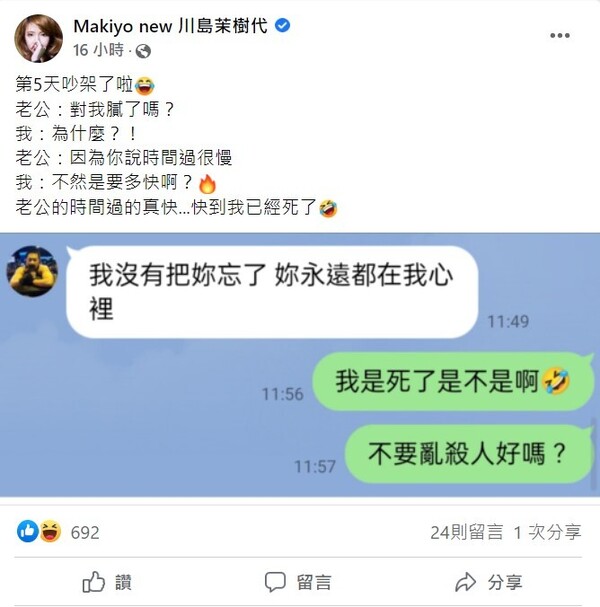The width and height of the screenshot is (600, 607).
Task: View the 1 次分享 shares
Action: 547,532
